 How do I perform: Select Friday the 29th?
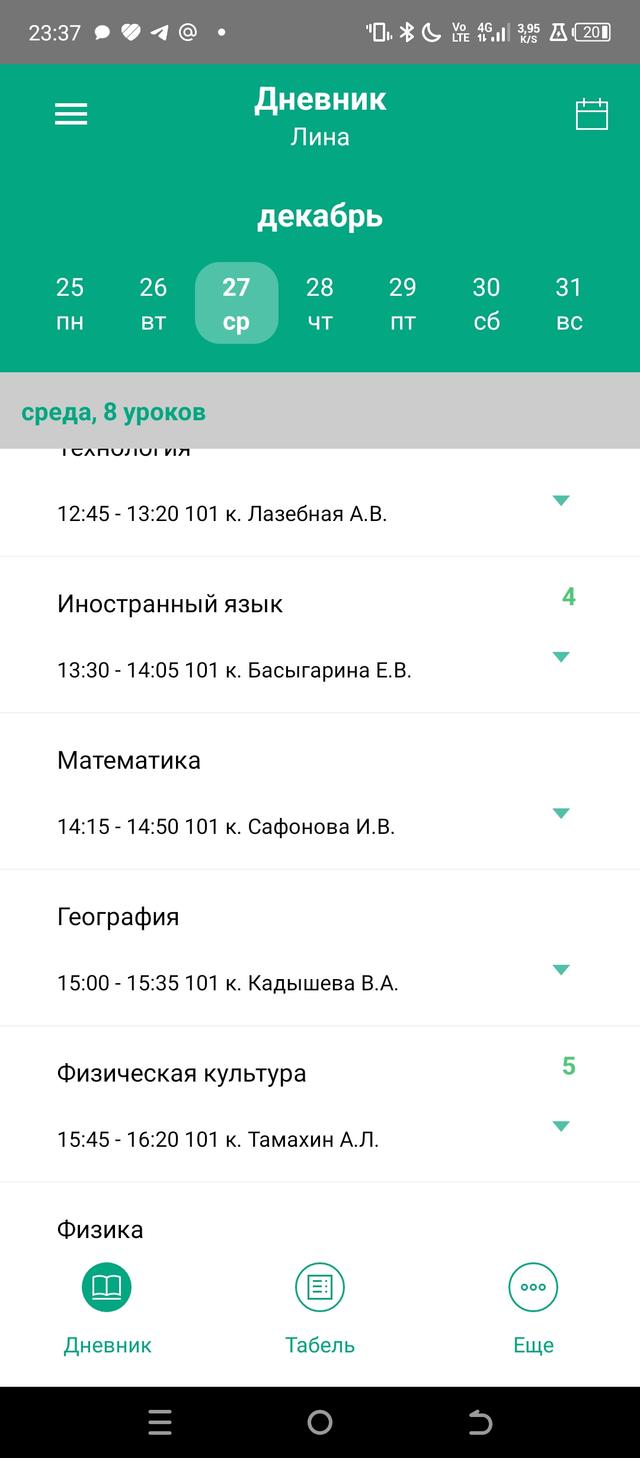(x=403, y=304)
